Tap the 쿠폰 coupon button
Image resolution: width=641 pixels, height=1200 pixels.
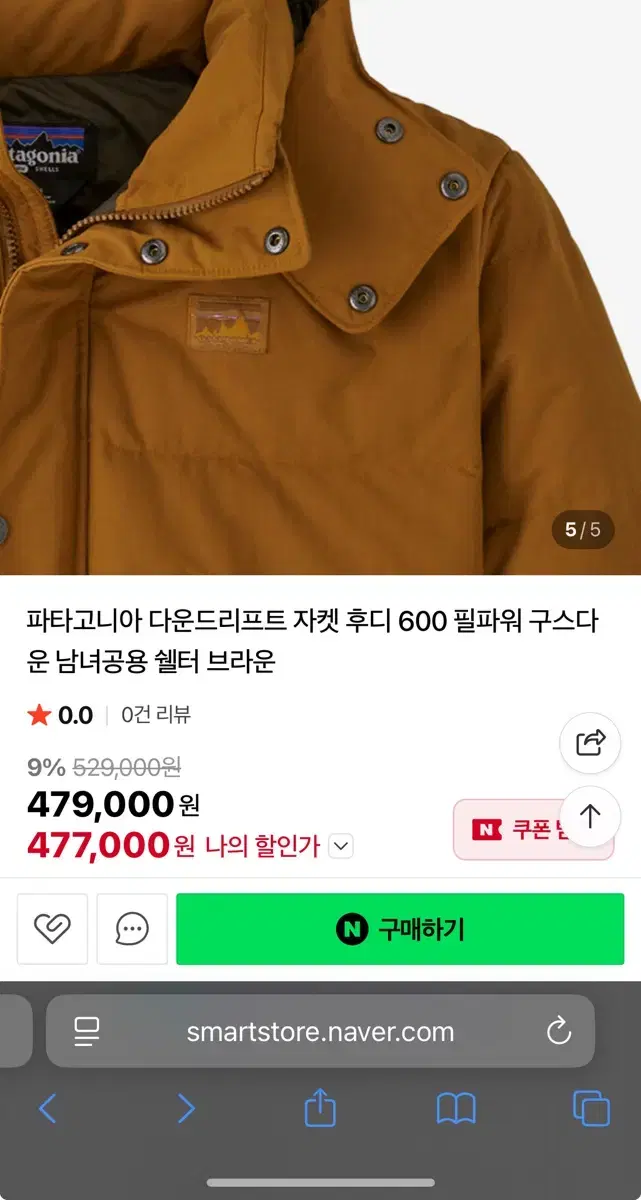(533, 829)
